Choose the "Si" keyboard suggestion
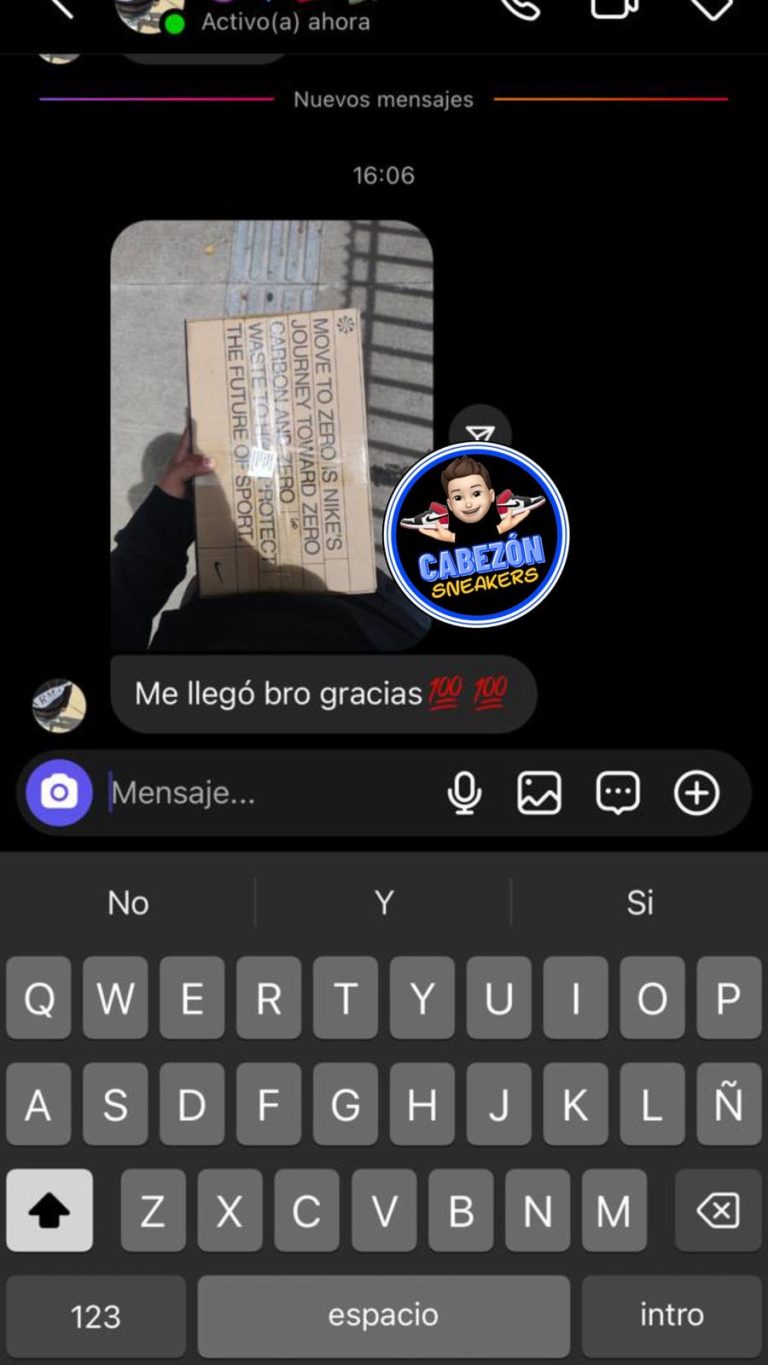The image size is (768, 1365). tap(640, 902)
